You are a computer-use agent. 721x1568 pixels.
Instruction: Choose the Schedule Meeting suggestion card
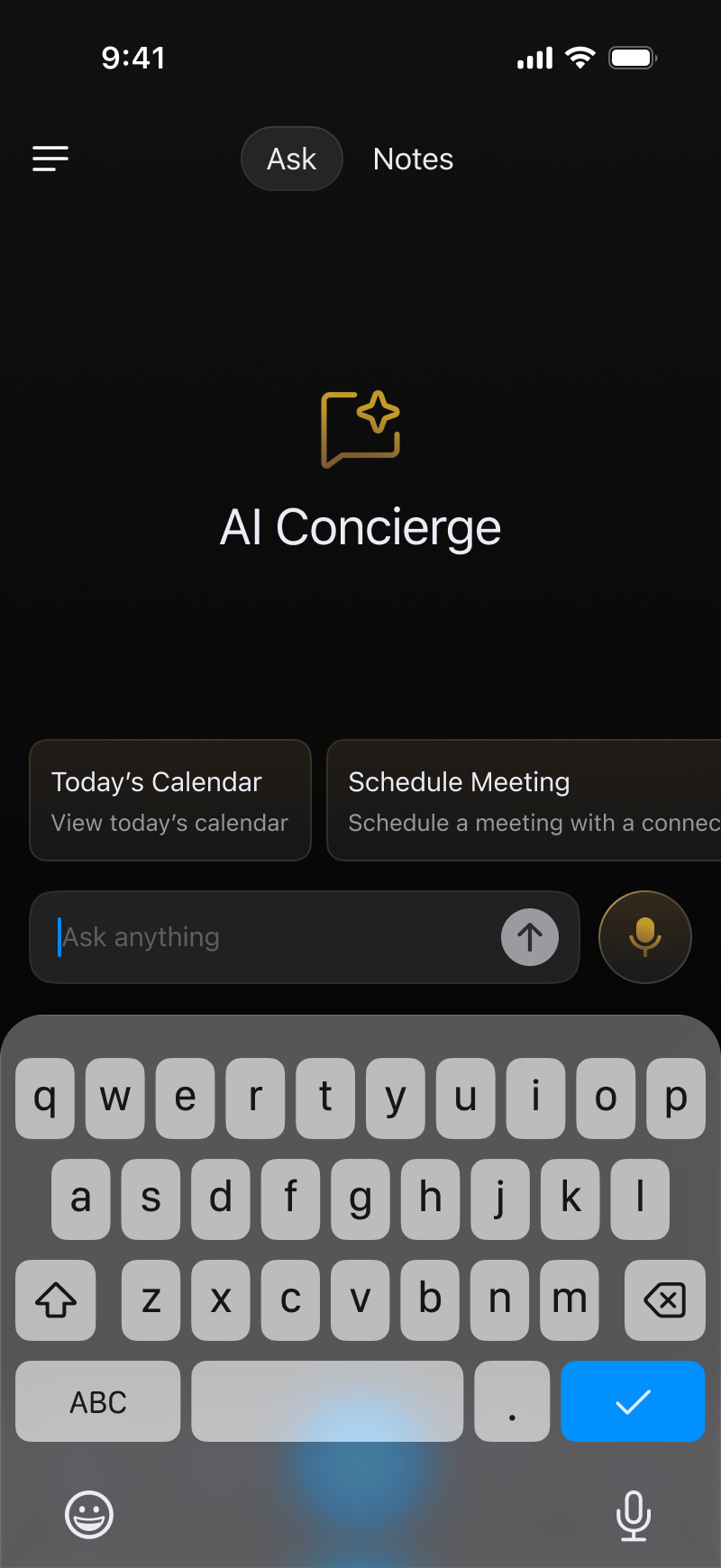pyautogui.click(x=525, y=800)
